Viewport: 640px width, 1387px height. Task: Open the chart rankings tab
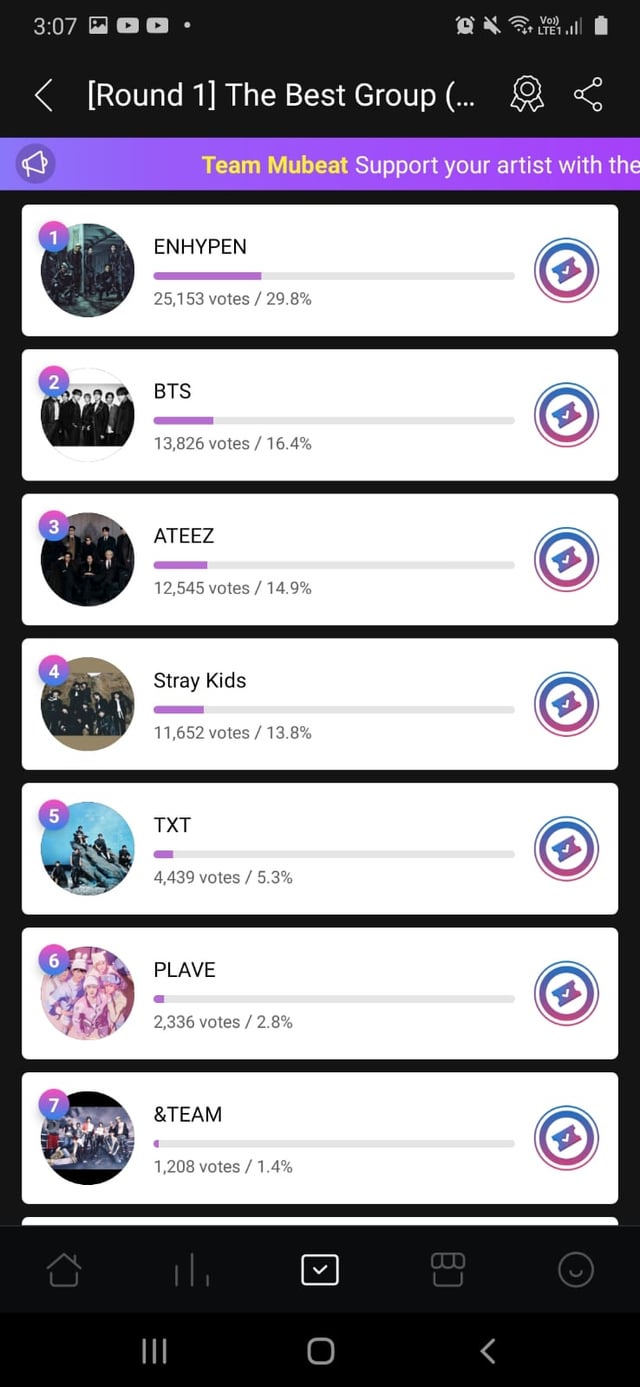pos(191,1271)
